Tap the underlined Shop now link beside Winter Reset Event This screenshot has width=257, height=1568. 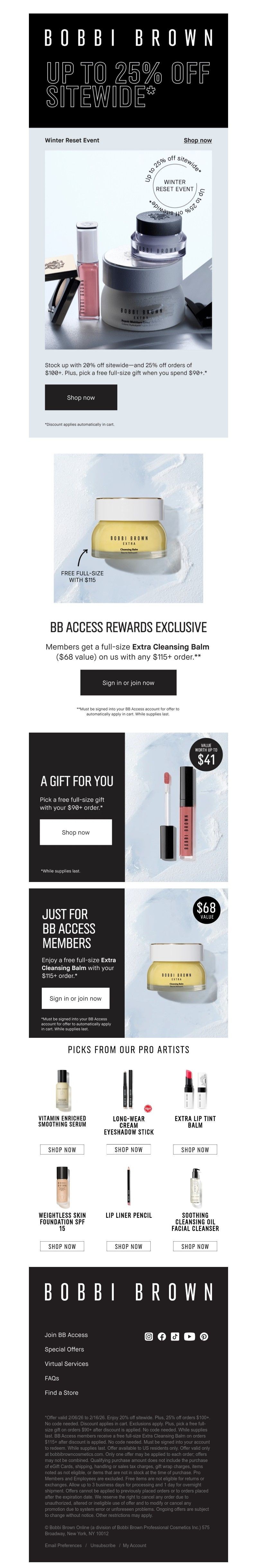197,140
